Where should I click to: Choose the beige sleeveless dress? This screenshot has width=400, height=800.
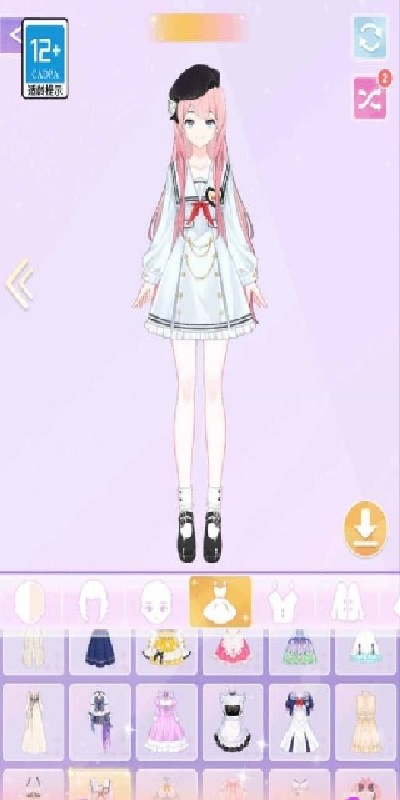point(366,722)
